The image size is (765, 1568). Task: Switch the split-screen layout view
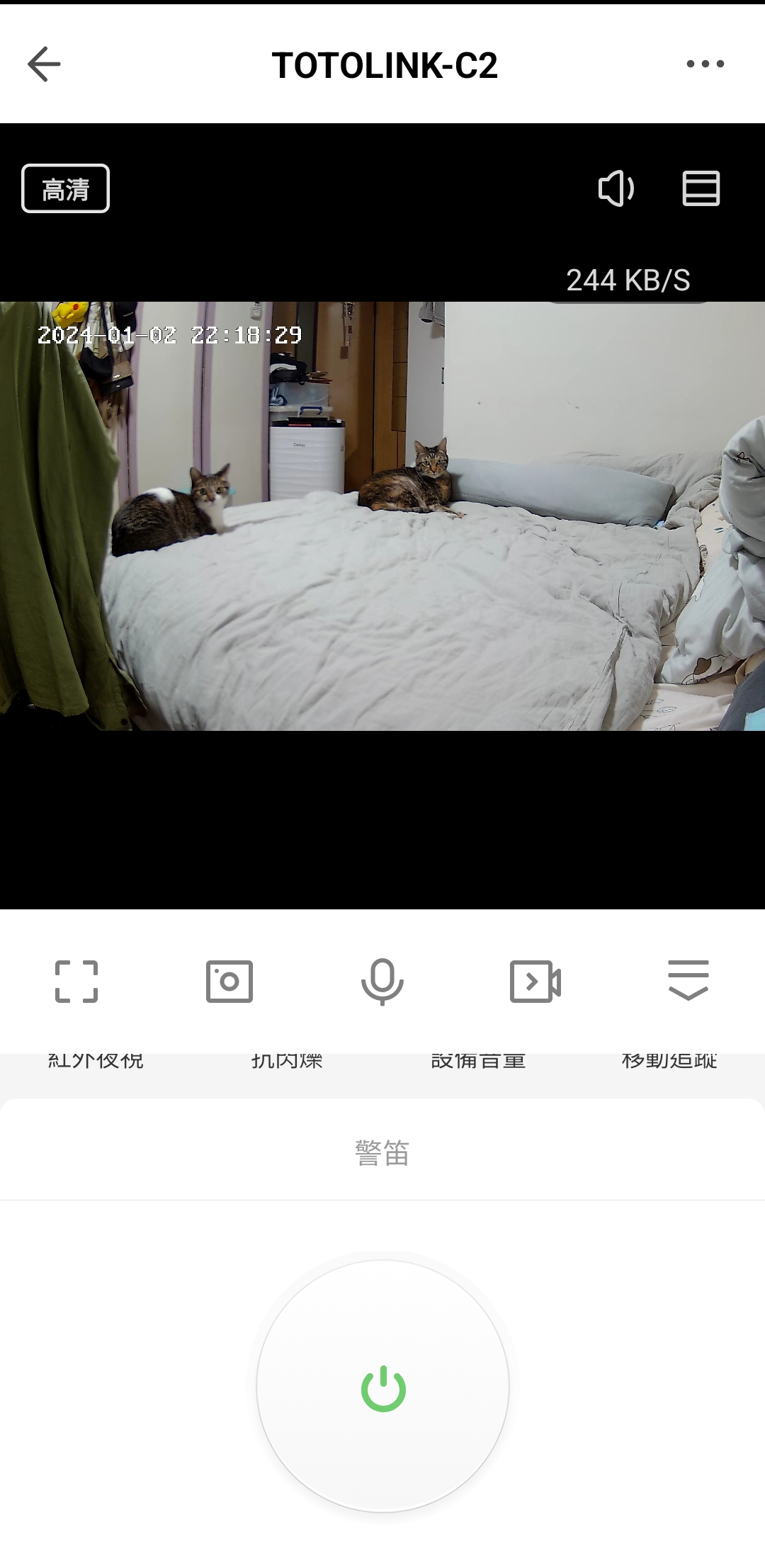[x=701, y=188]
